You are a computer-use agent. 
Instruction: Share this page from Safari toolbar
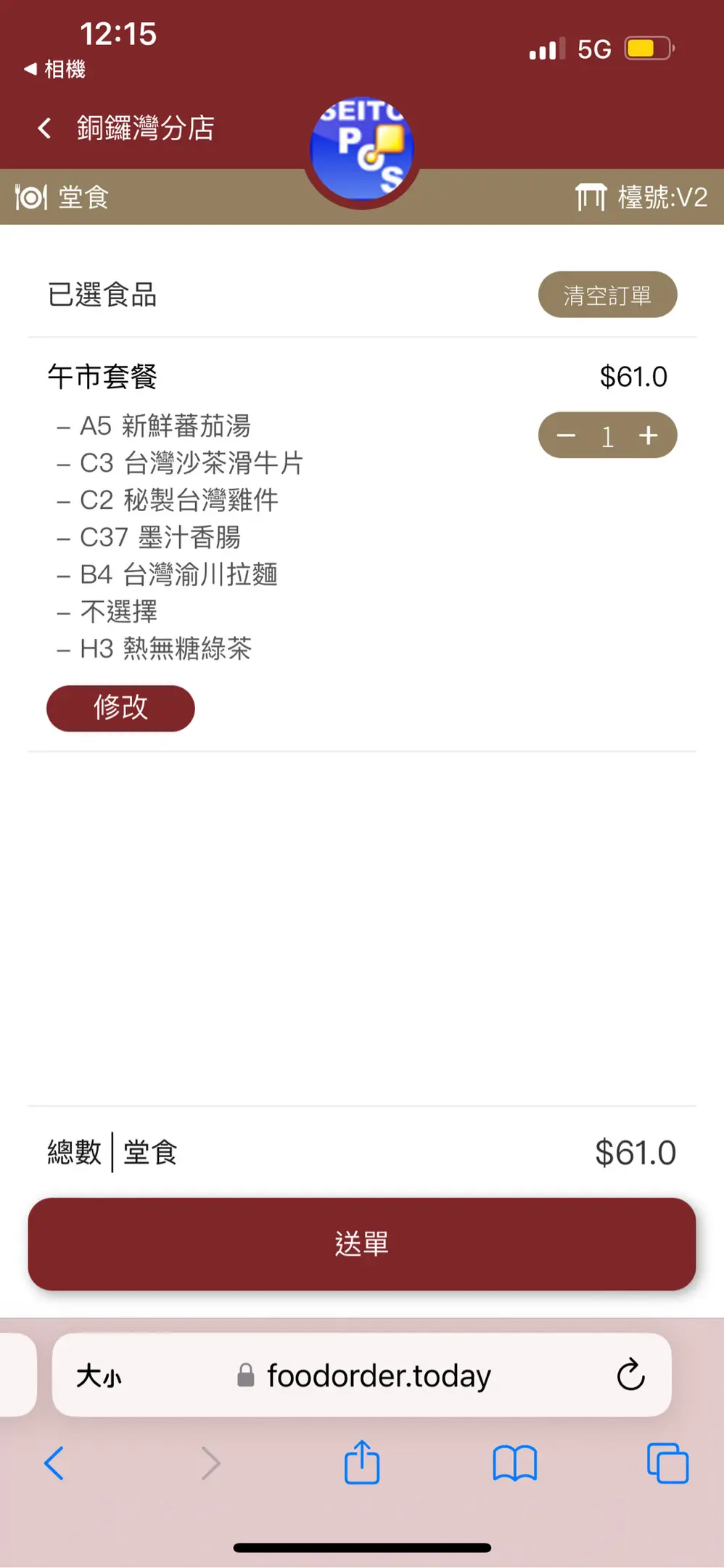point(362,1463)
